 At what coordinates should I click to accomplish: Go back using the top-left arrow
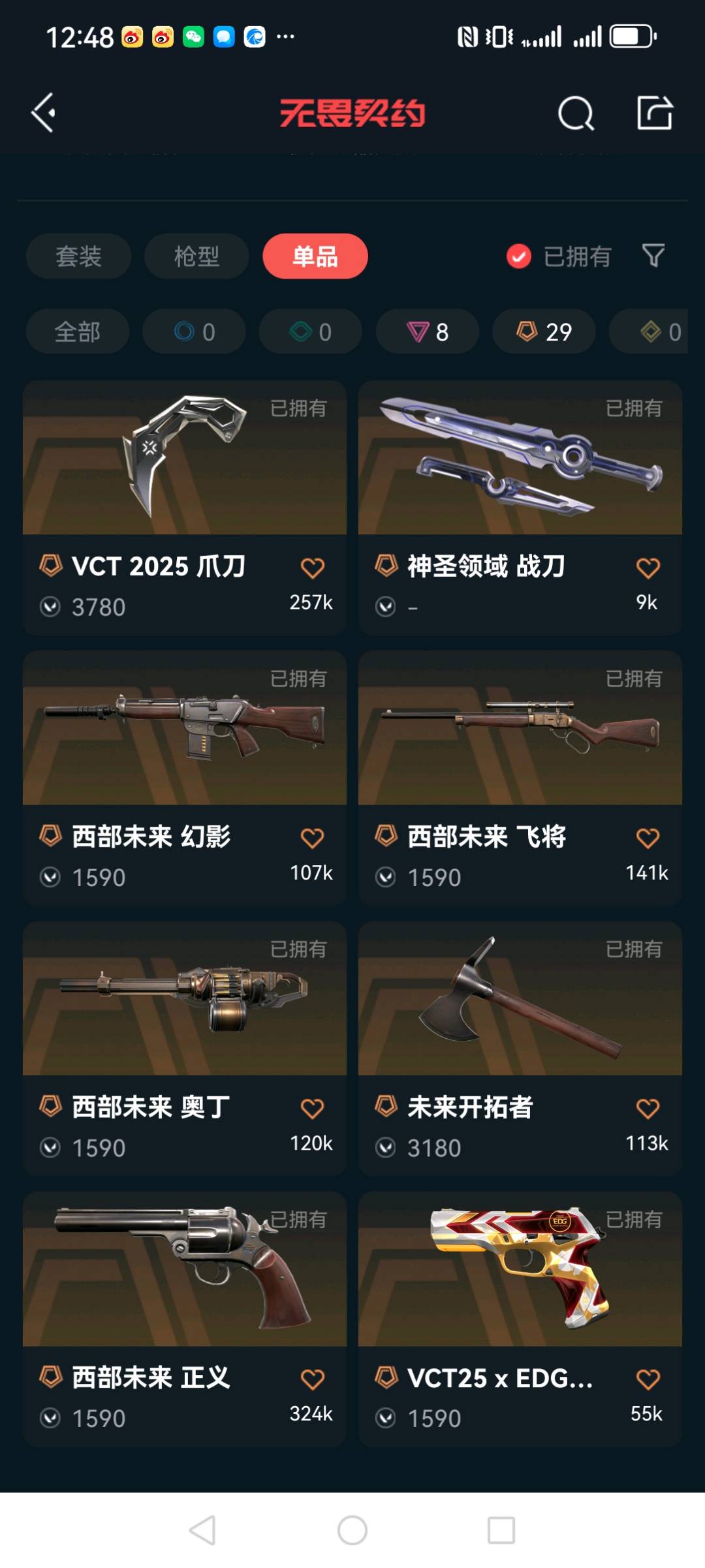click(44, 113)
